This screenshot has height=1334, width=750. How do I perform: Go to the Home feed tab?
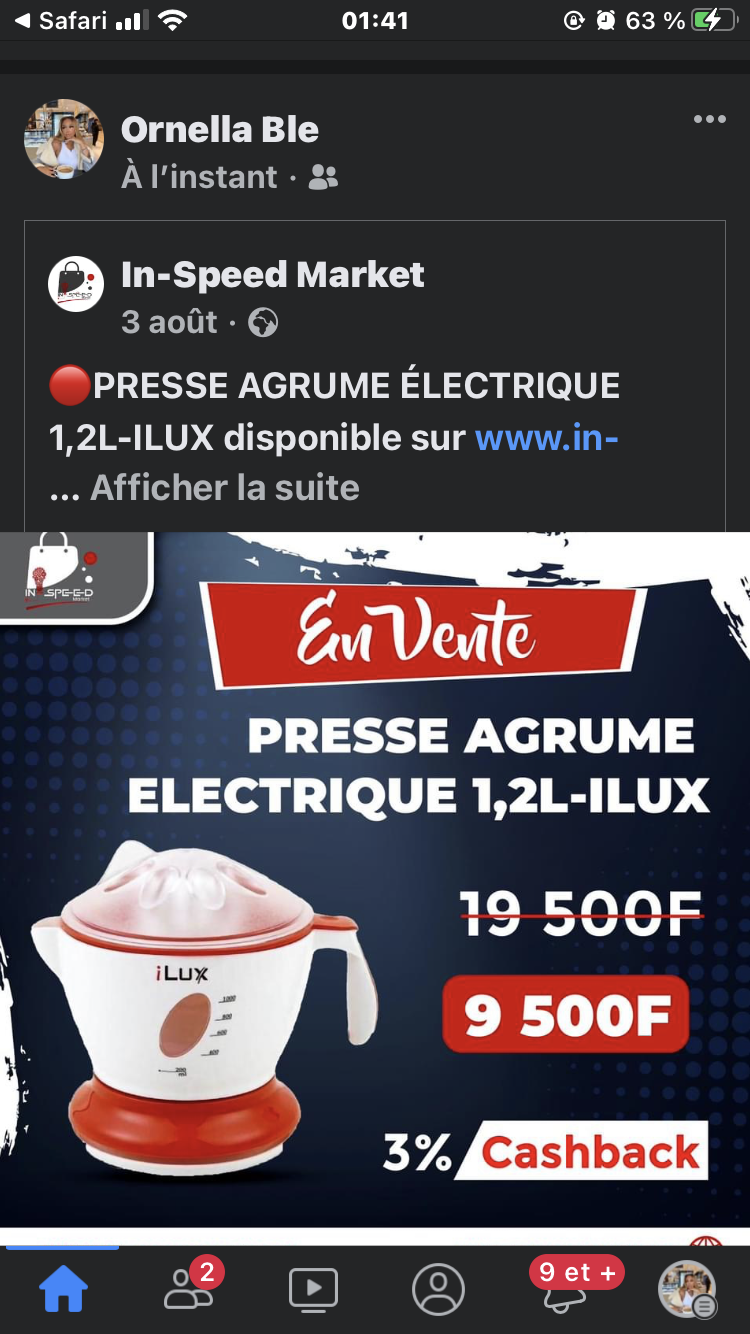(x=63, y=1289)
